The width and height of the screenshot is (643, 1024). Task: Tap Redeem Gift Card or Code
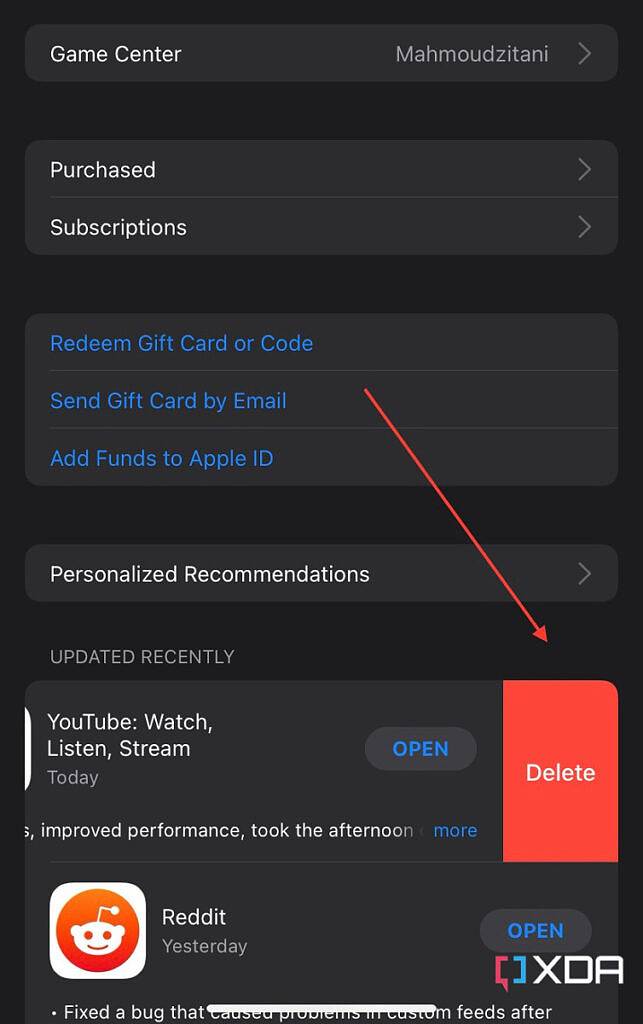182,343
